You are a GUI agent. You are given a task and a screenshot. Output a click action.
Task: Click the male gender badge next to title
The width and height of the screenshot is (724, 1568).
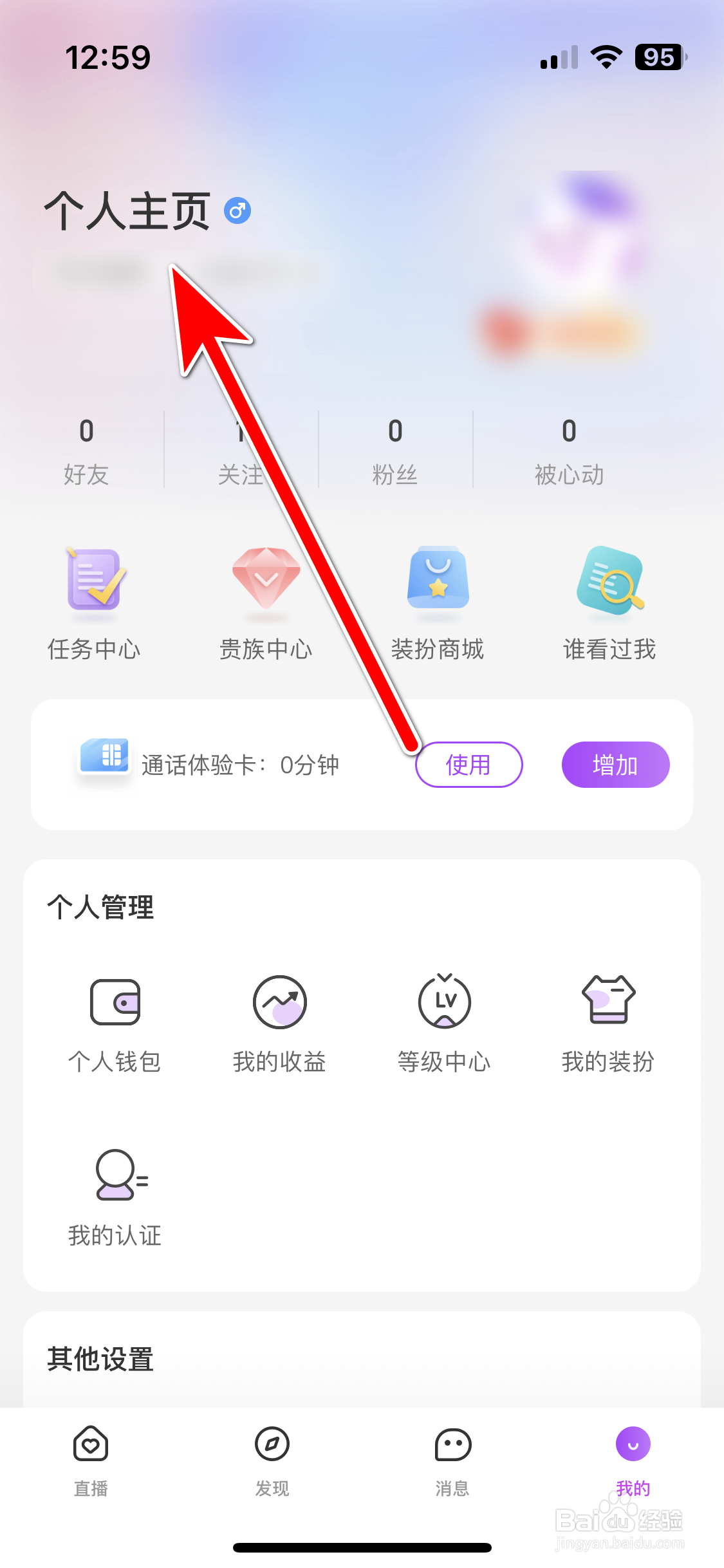click(237, 209)
